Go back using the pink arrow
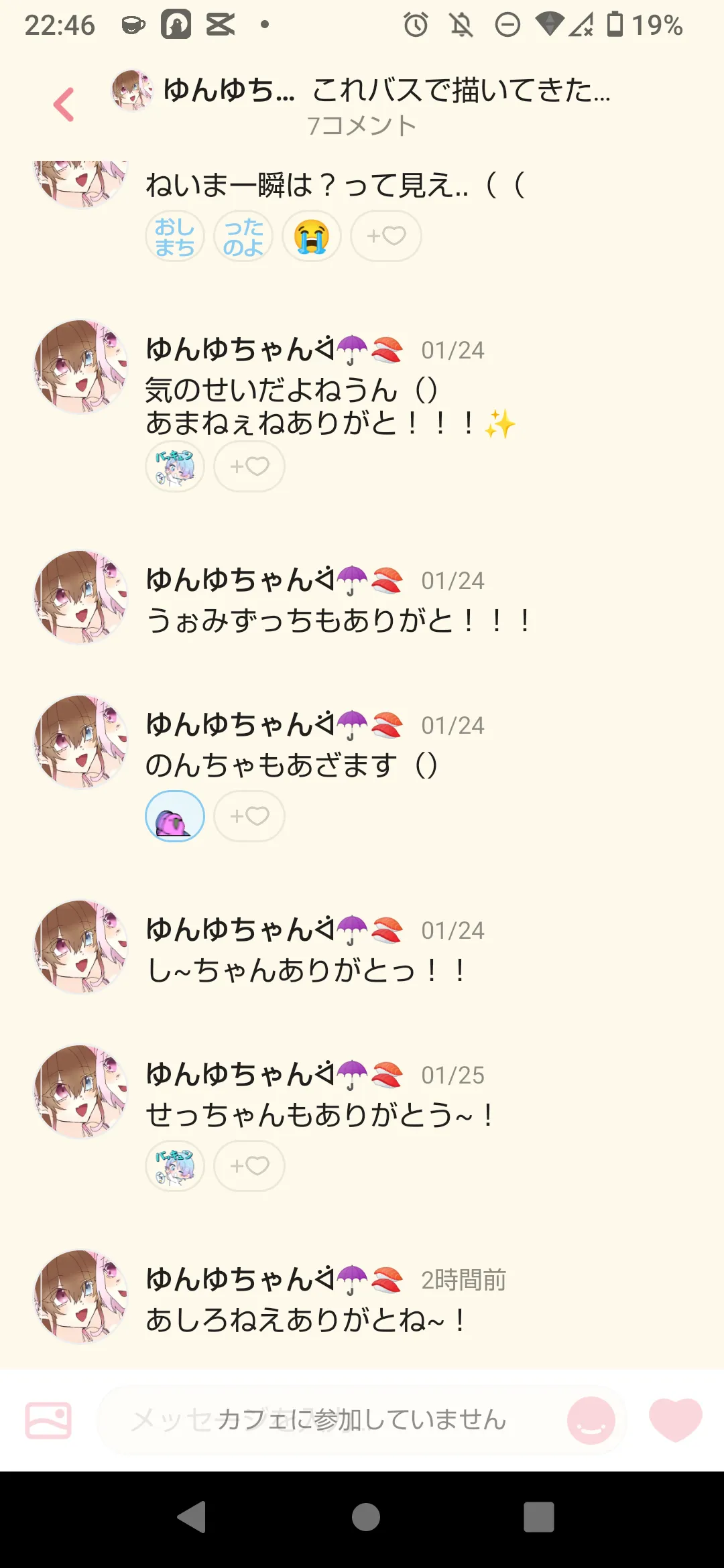 tap(64, 105)
